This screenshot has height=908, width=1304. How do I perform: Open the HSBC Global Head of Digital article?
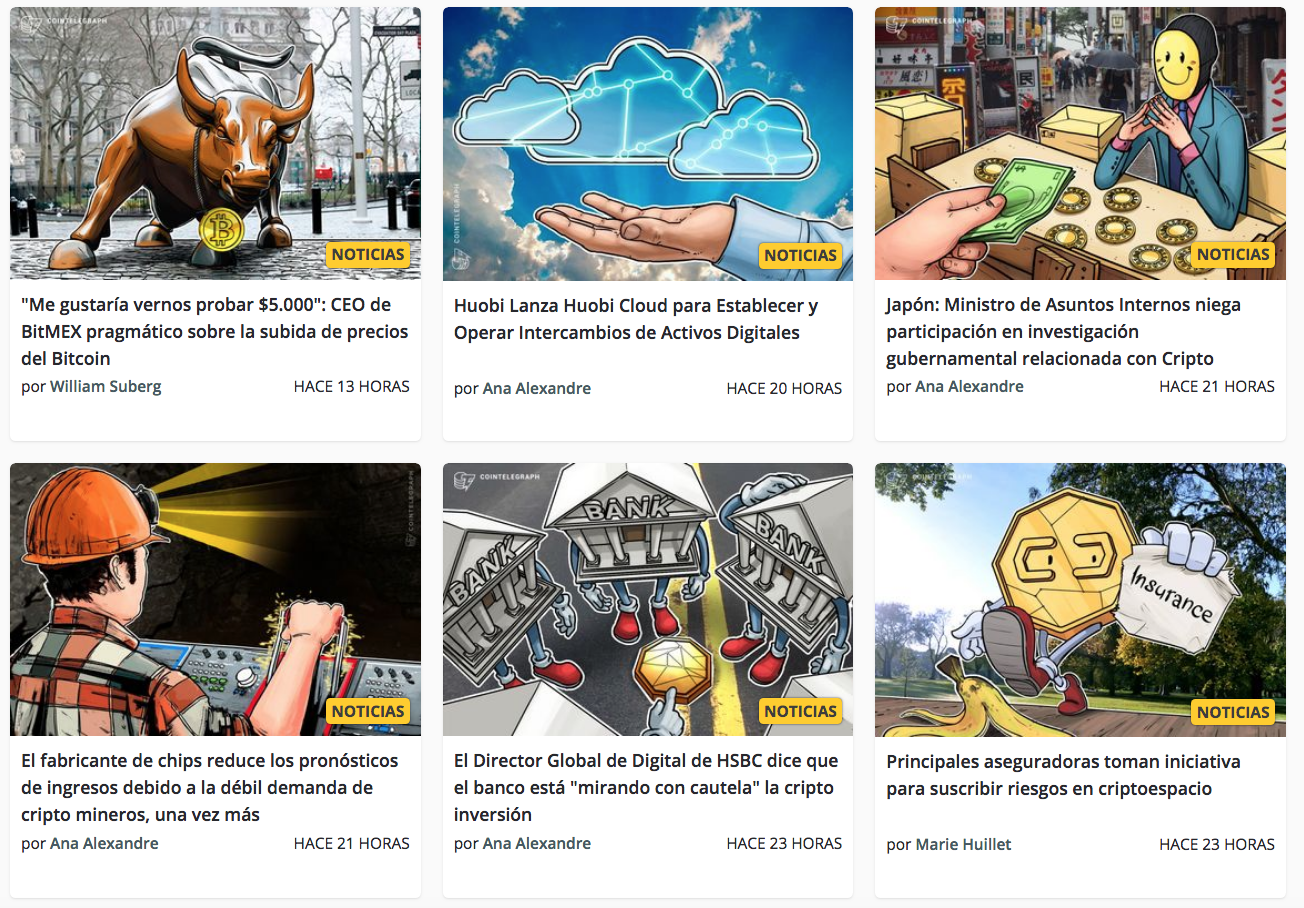646,787
